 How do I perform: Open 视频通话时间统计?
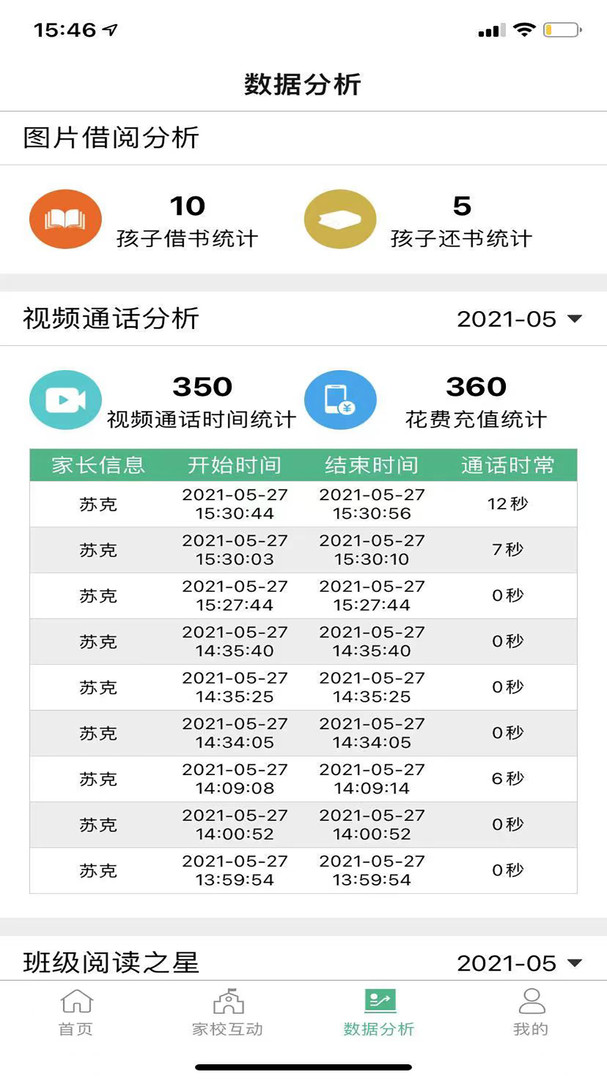tap(163, 400)
